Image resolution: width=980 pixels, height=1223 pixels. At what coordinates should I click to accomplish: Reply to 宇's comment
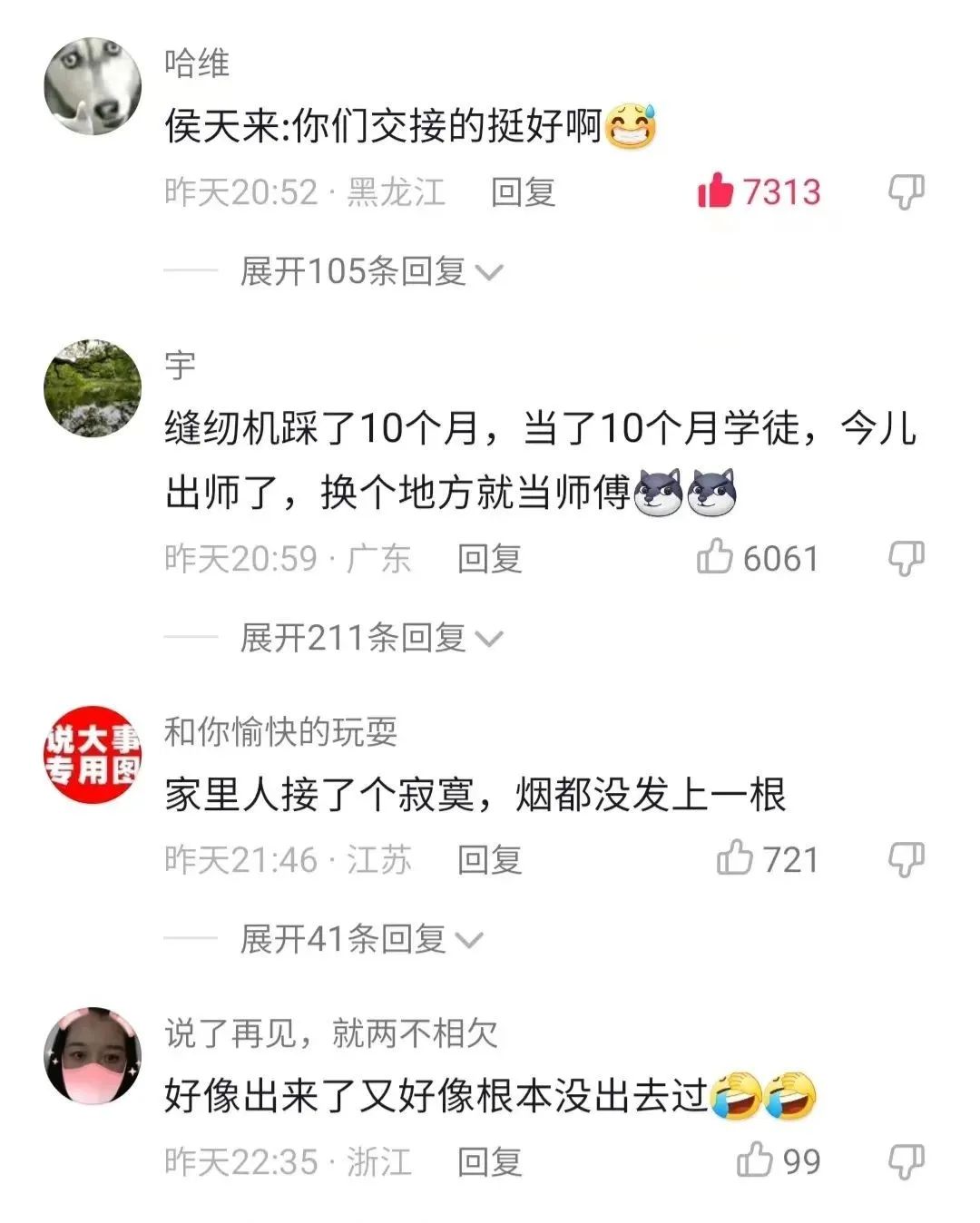tap(489, 558)
